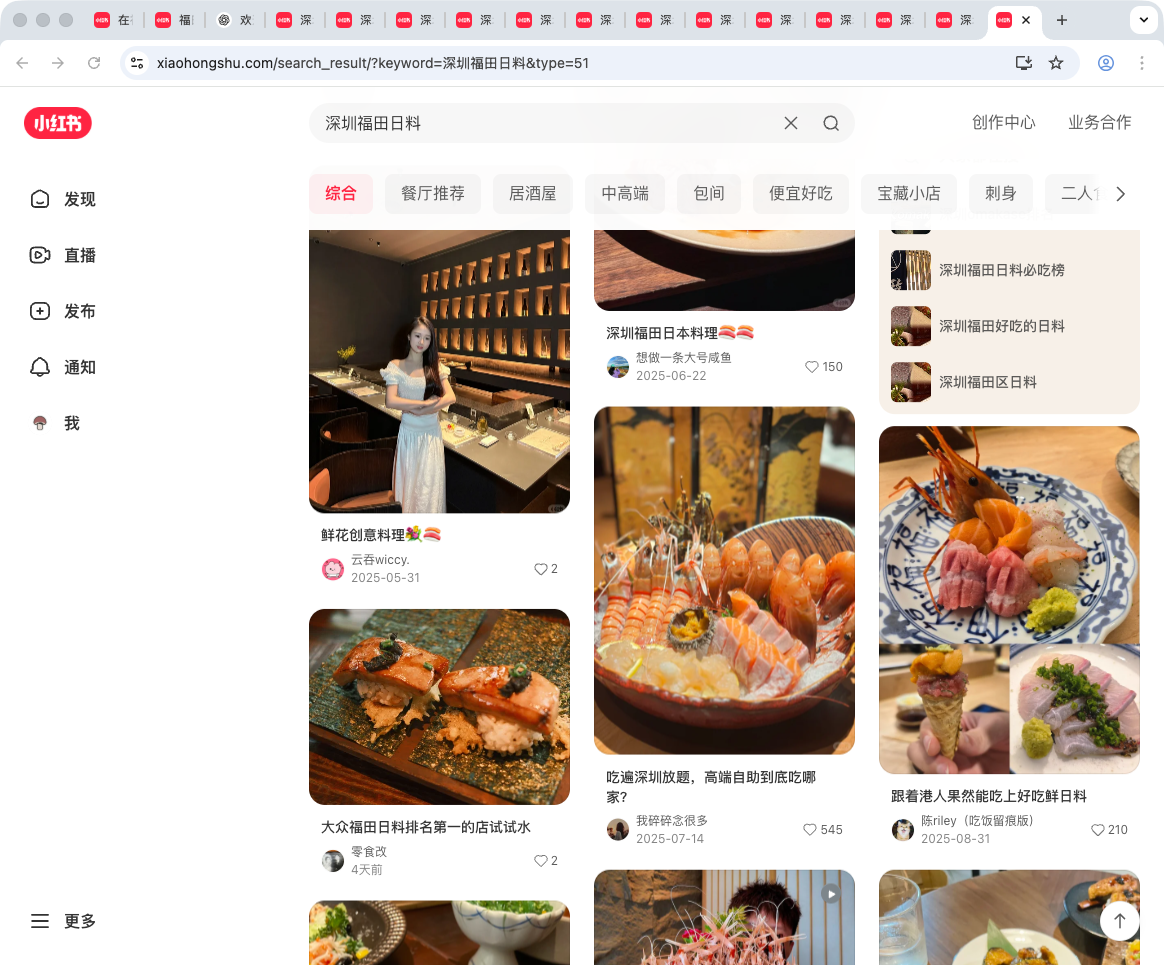Expand the 更多 menu
Image resolution: width=1164 pixels, height=965 pixels.
click(x=64, y=921)
